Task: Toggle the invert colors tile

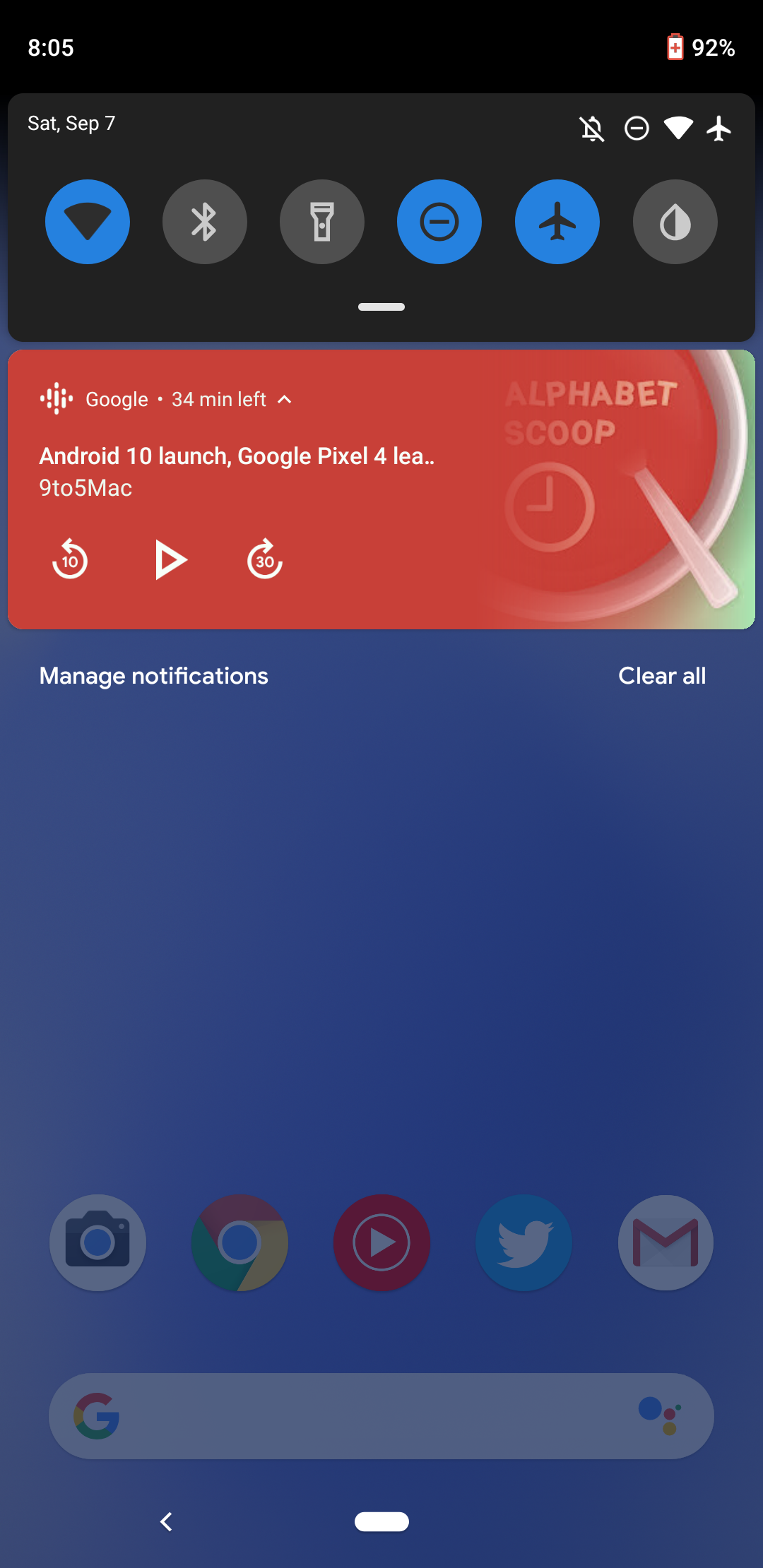Action: 675,222
